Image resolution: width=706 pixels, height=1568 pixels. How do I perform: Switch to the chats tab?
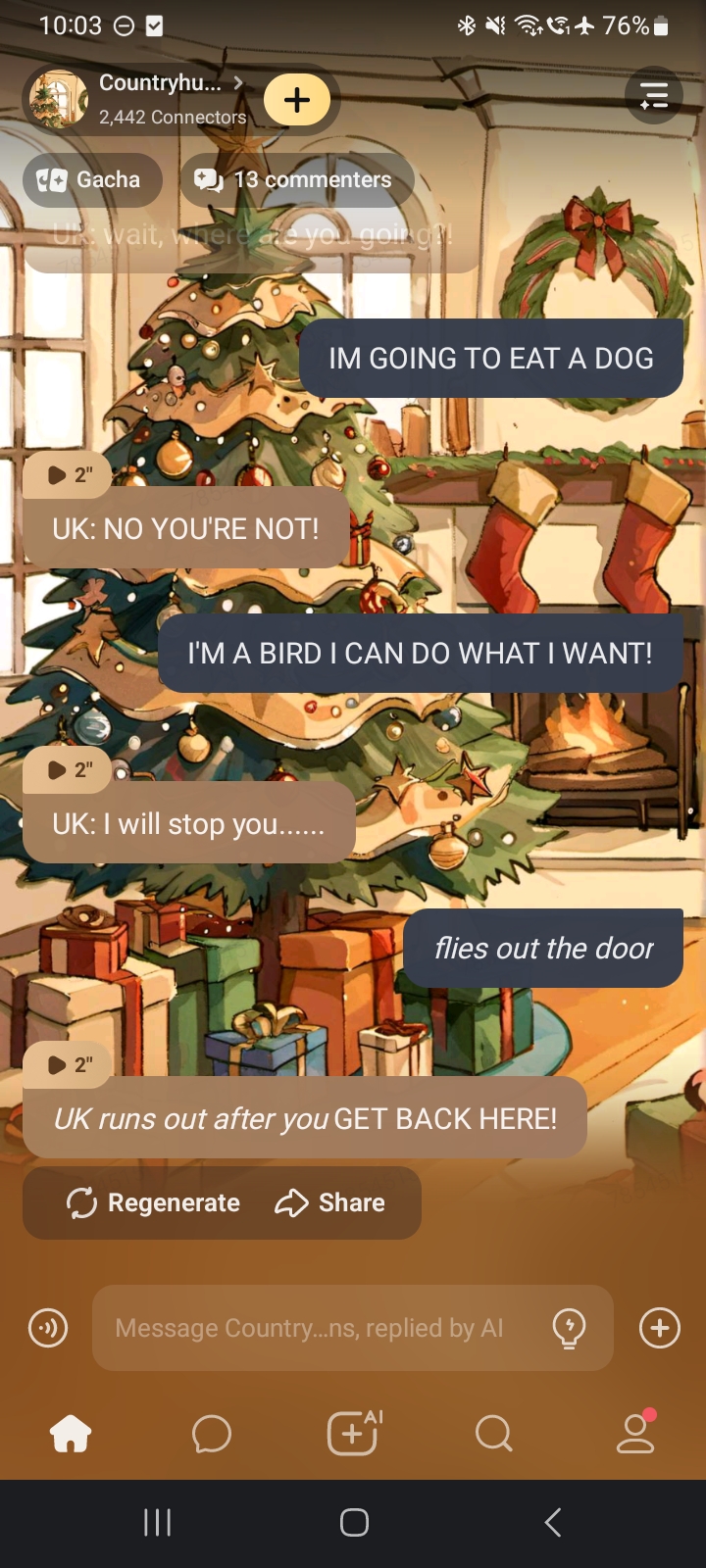(212, 1435)
